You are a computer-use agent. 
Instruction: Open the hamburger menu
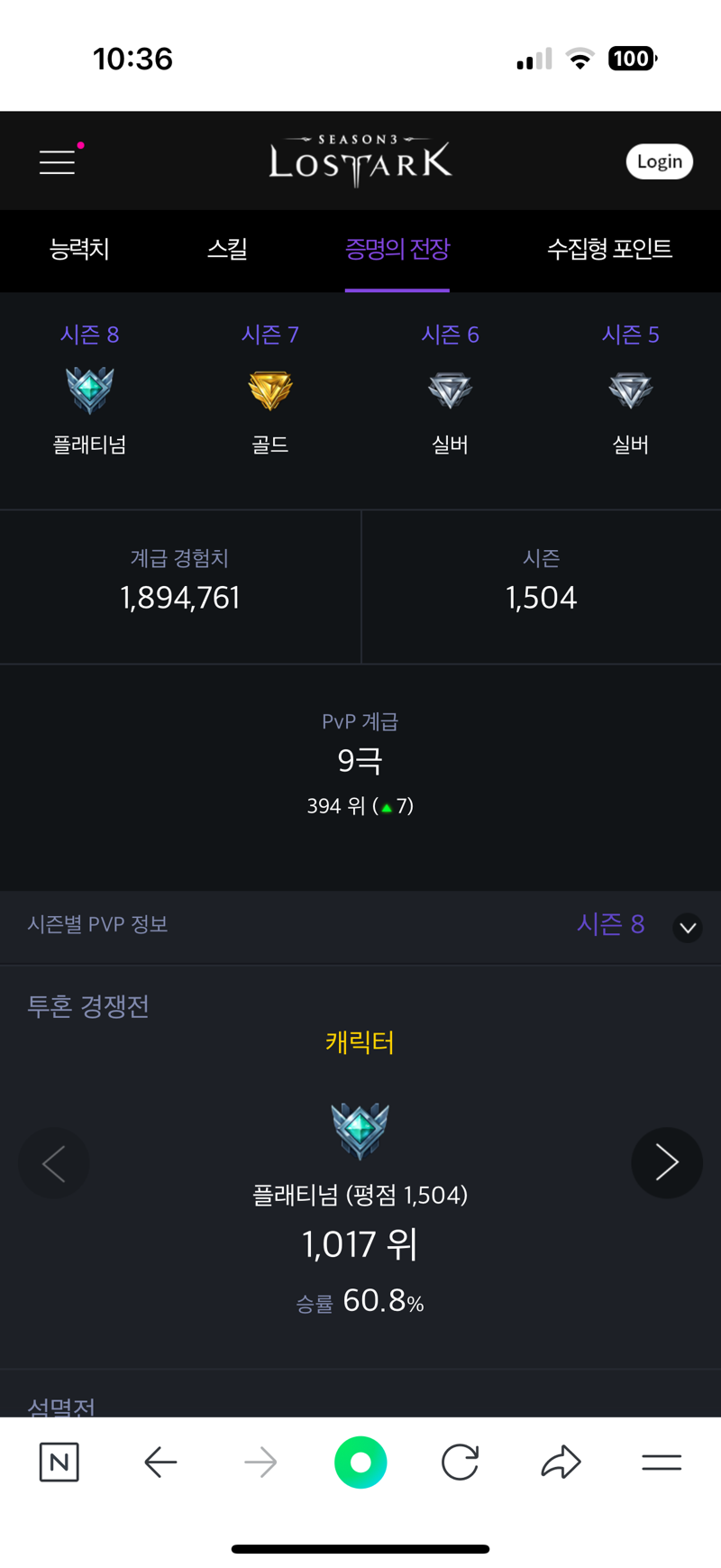pos(57,161)
